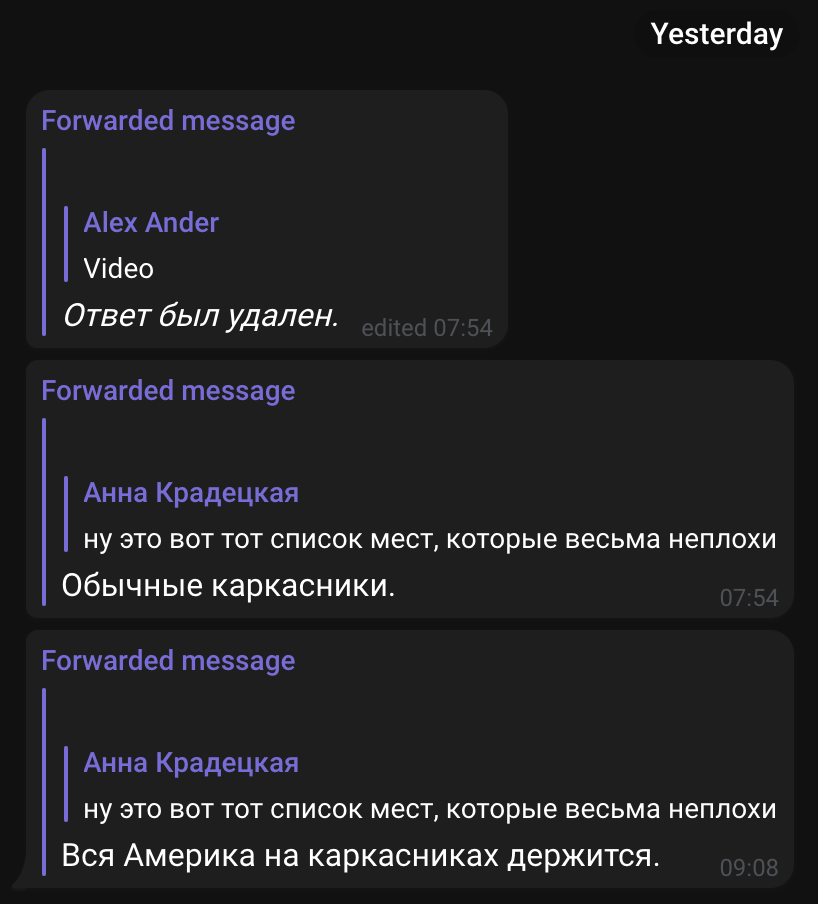Tap the Yesterday date chip

[x=716, y=34]
